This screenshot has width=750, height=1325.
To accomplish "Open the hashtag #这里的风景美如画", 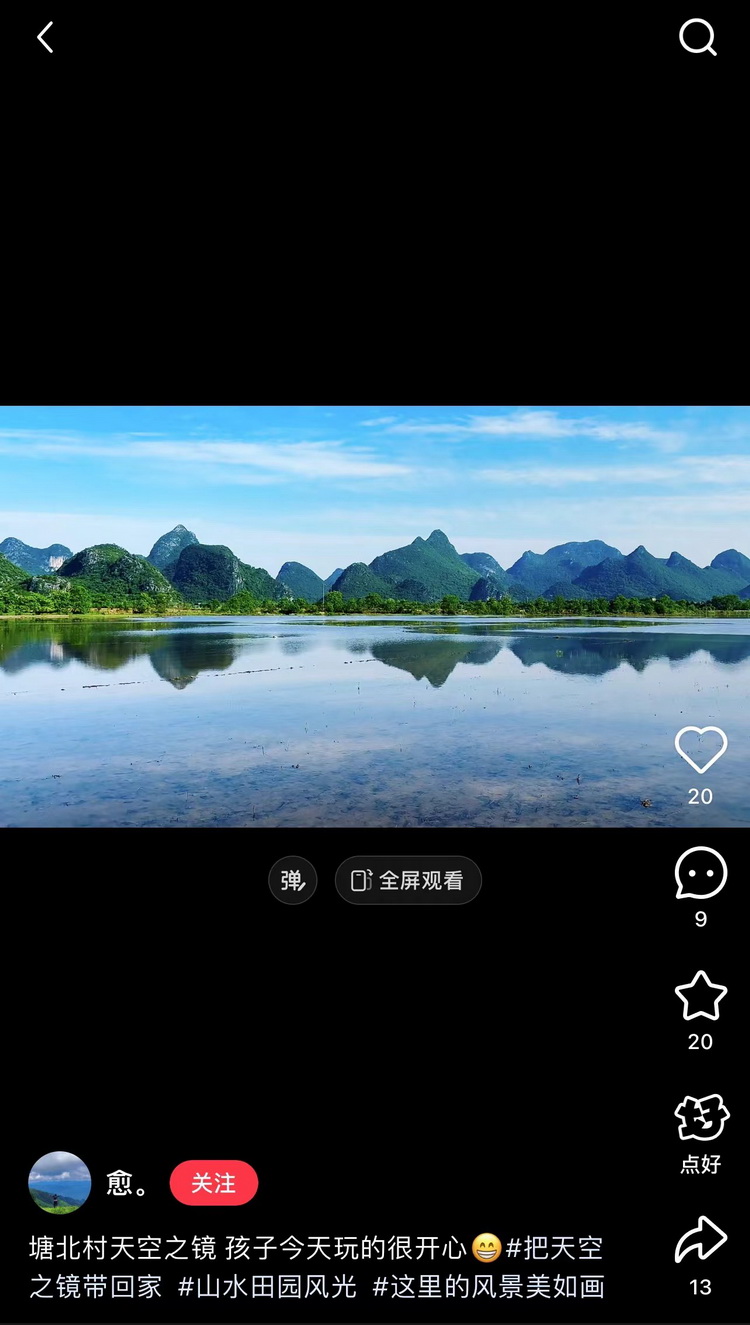I will pyautogui.click(x=488, y=1286).
